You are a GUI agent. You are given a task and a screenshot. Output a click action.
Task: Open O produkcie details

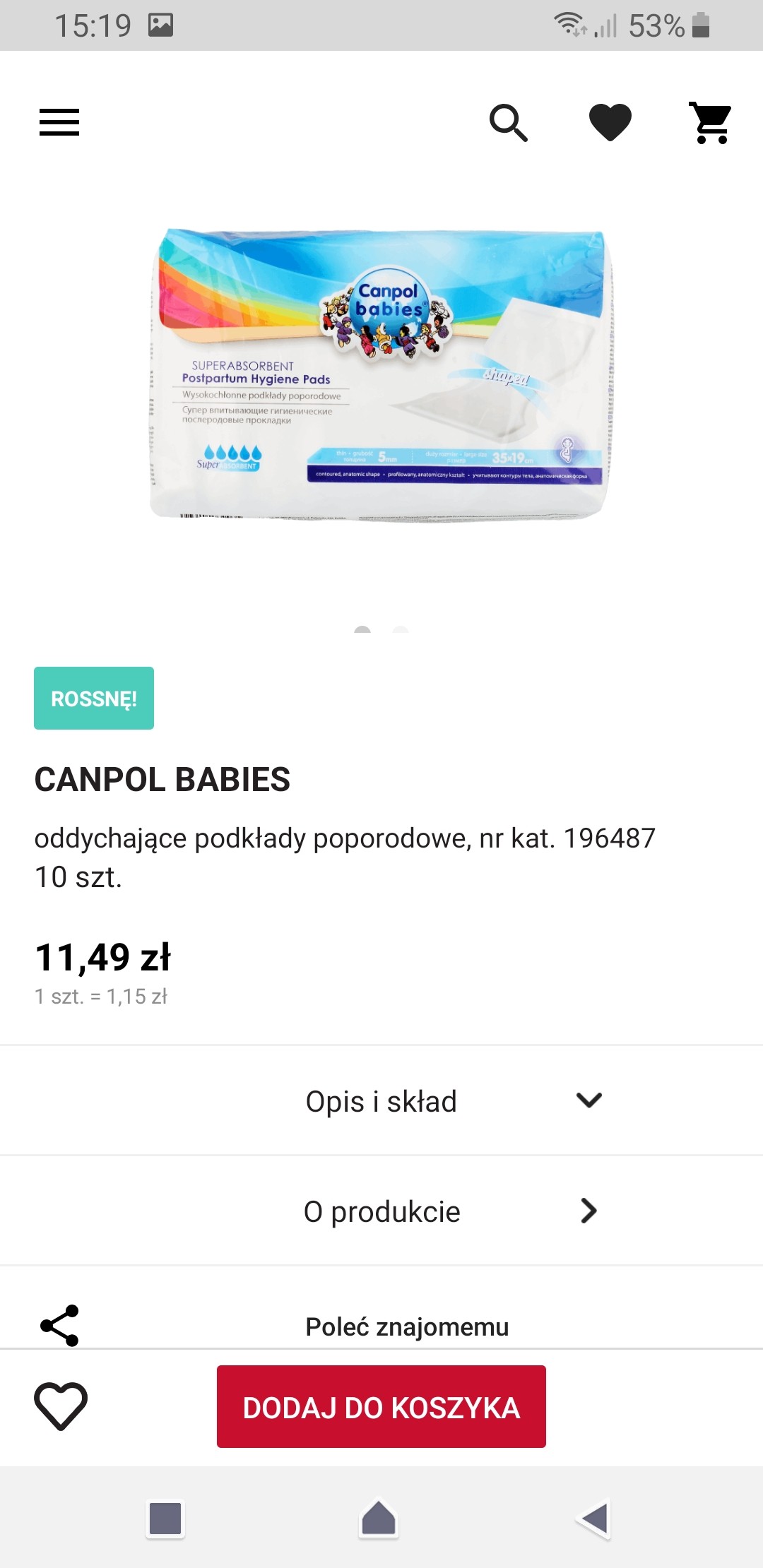point(381,1211)
